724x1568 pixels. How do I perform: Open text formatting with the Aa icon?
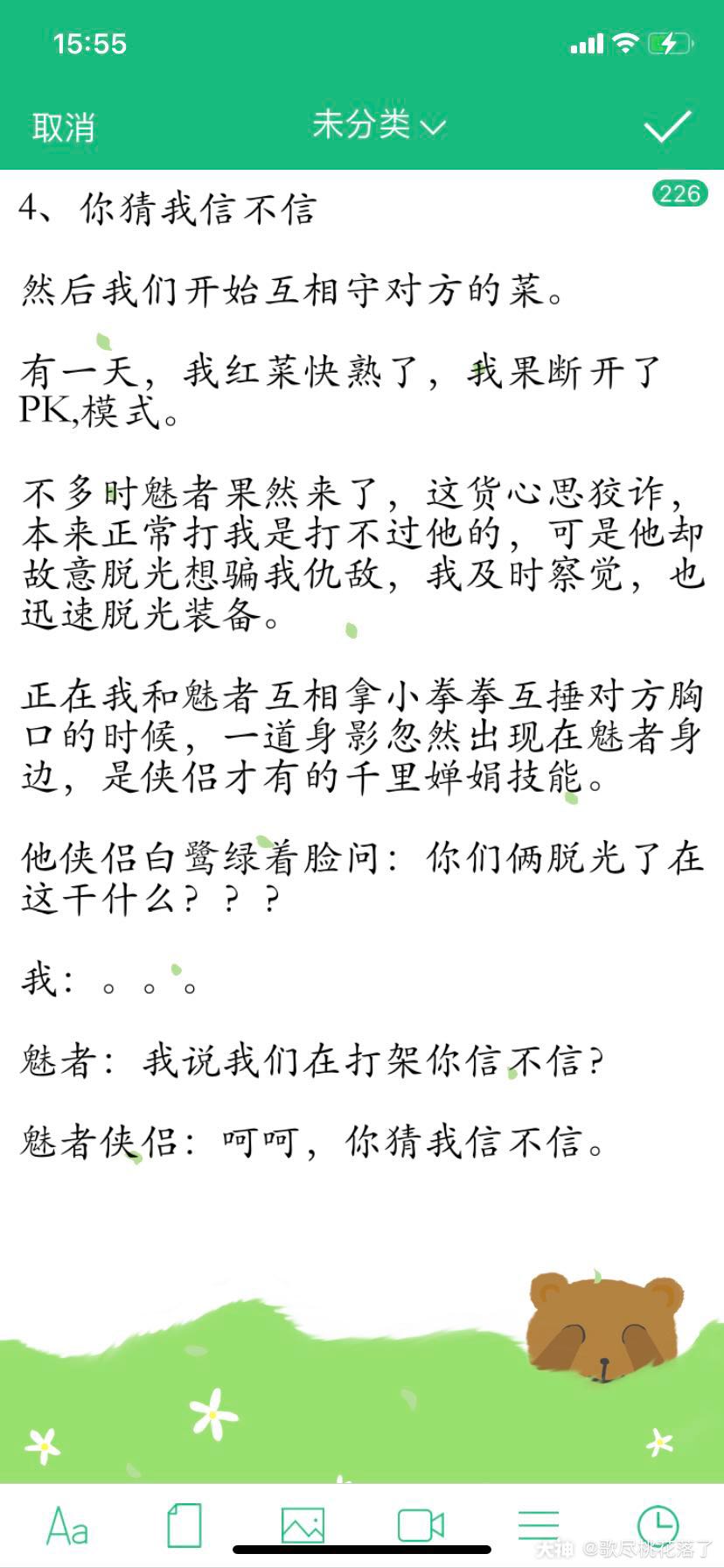(68, 1522)
